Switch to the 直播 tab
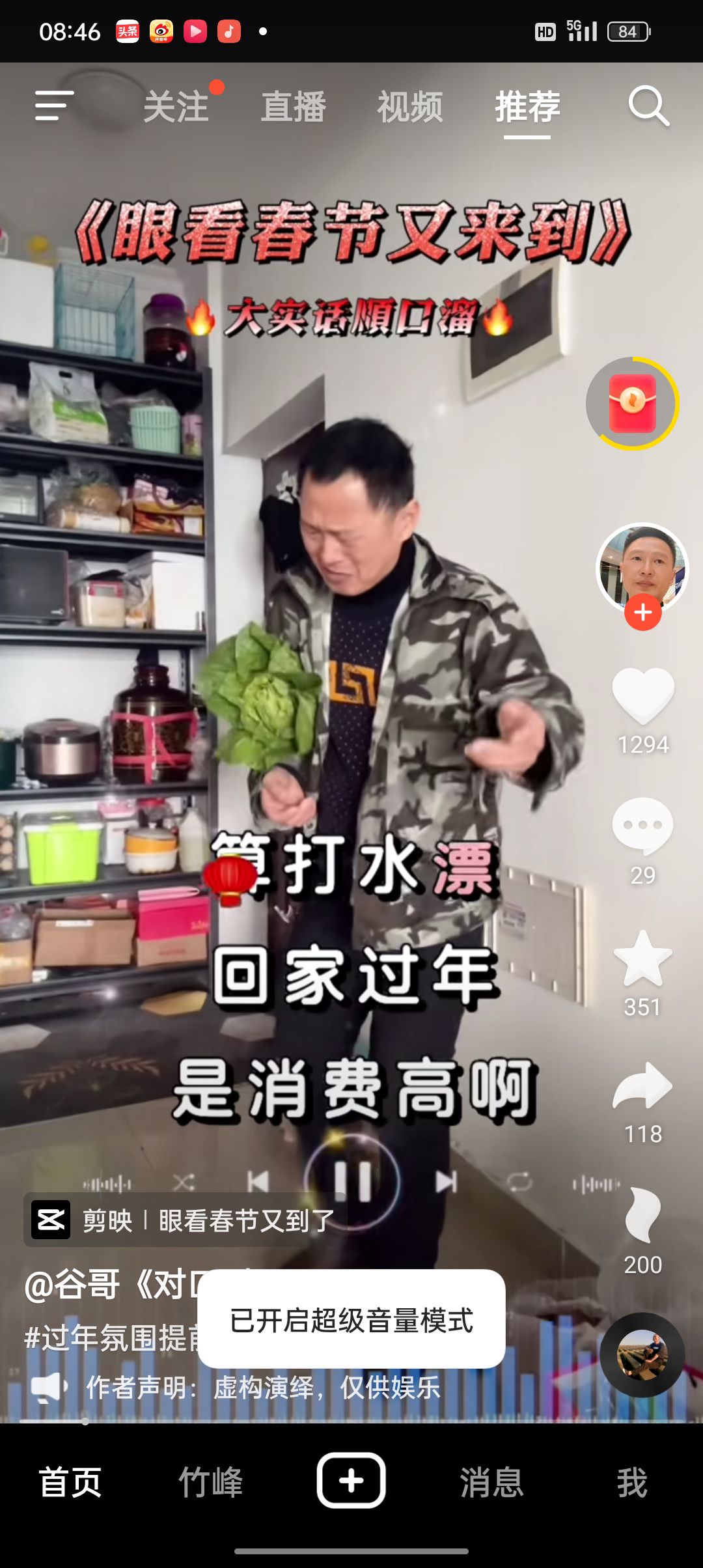The height and width of the screenshot is (1568, 703). [x=293, y=107]
